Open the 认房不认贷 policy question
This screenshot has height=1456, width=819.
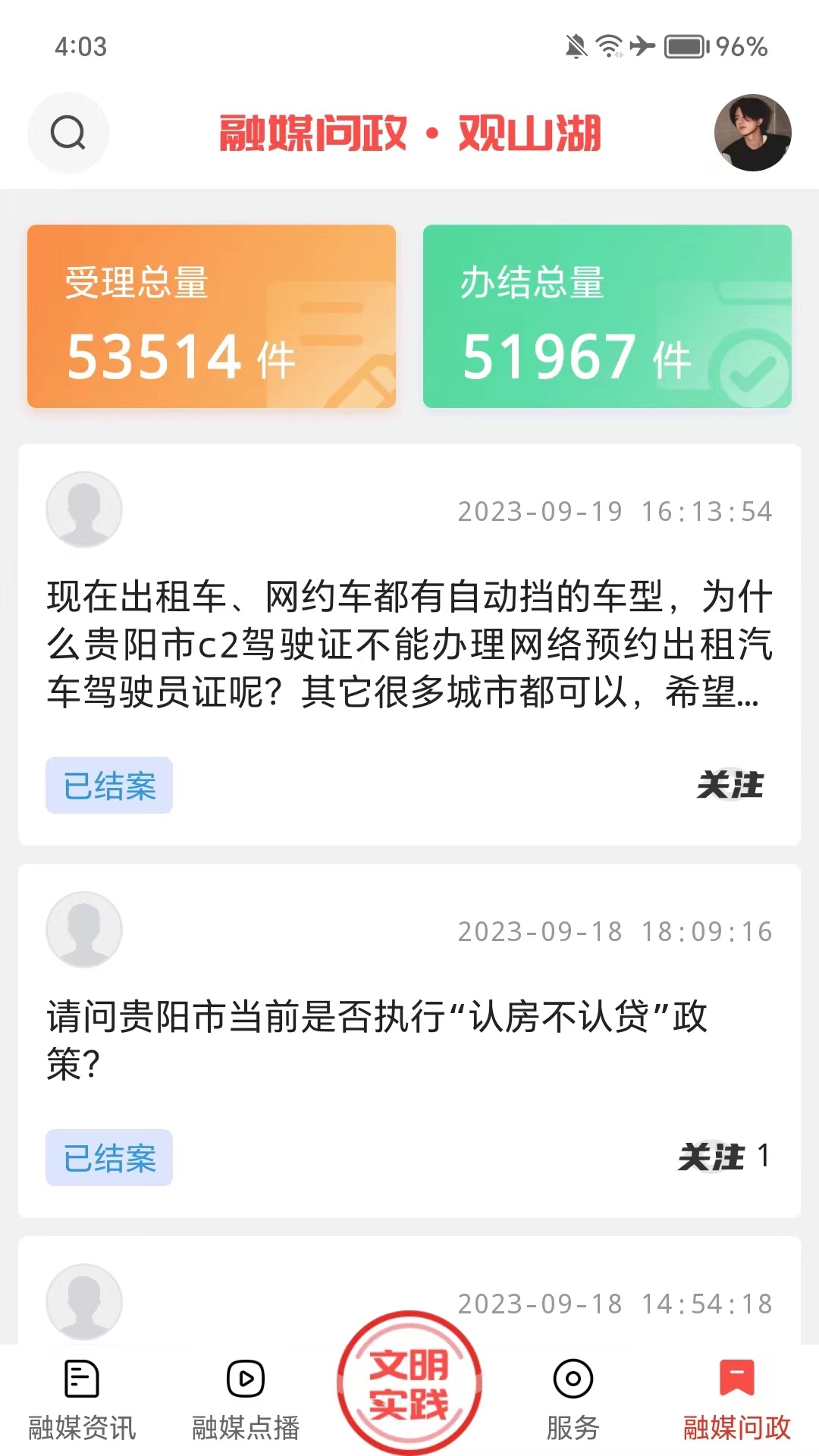378,1039
